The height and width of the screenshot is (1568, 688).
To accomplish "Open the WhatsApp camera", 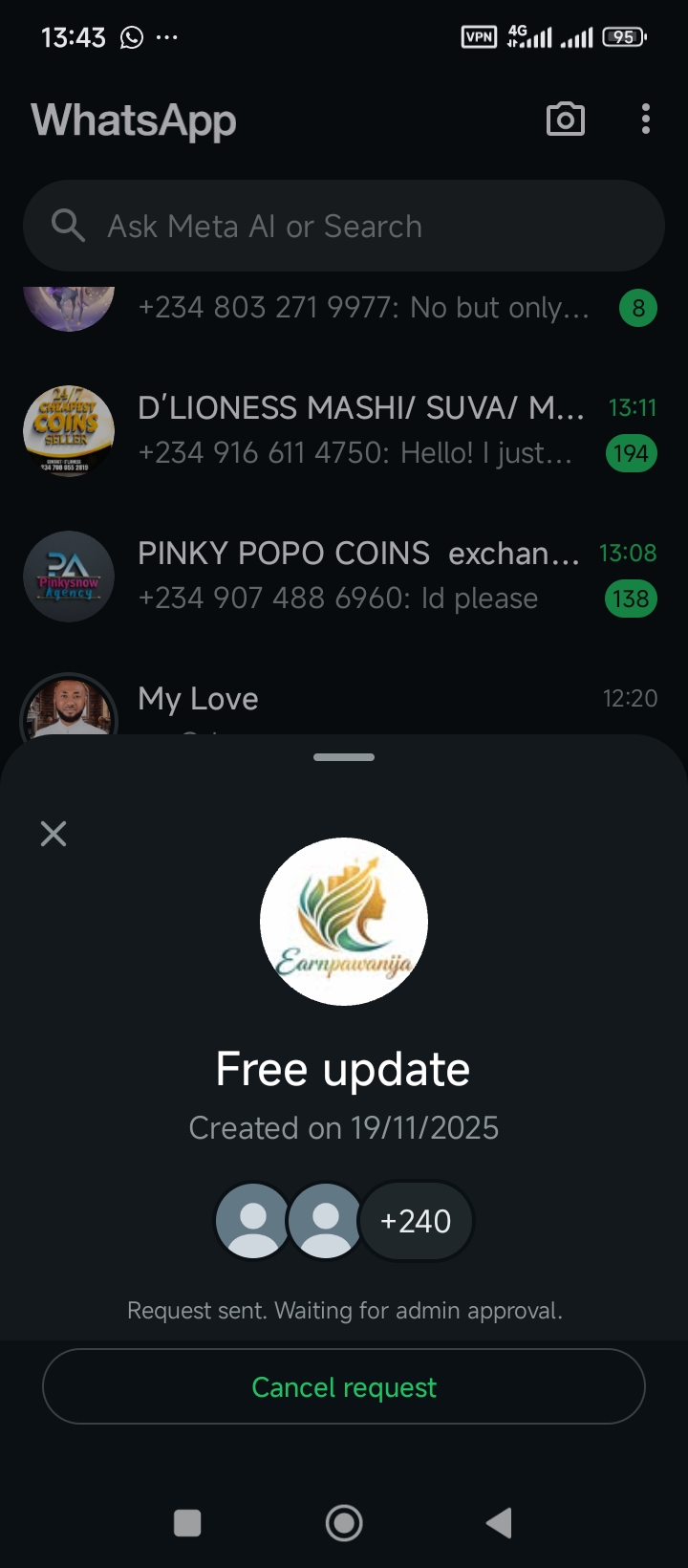I will (x=565, y=120).
